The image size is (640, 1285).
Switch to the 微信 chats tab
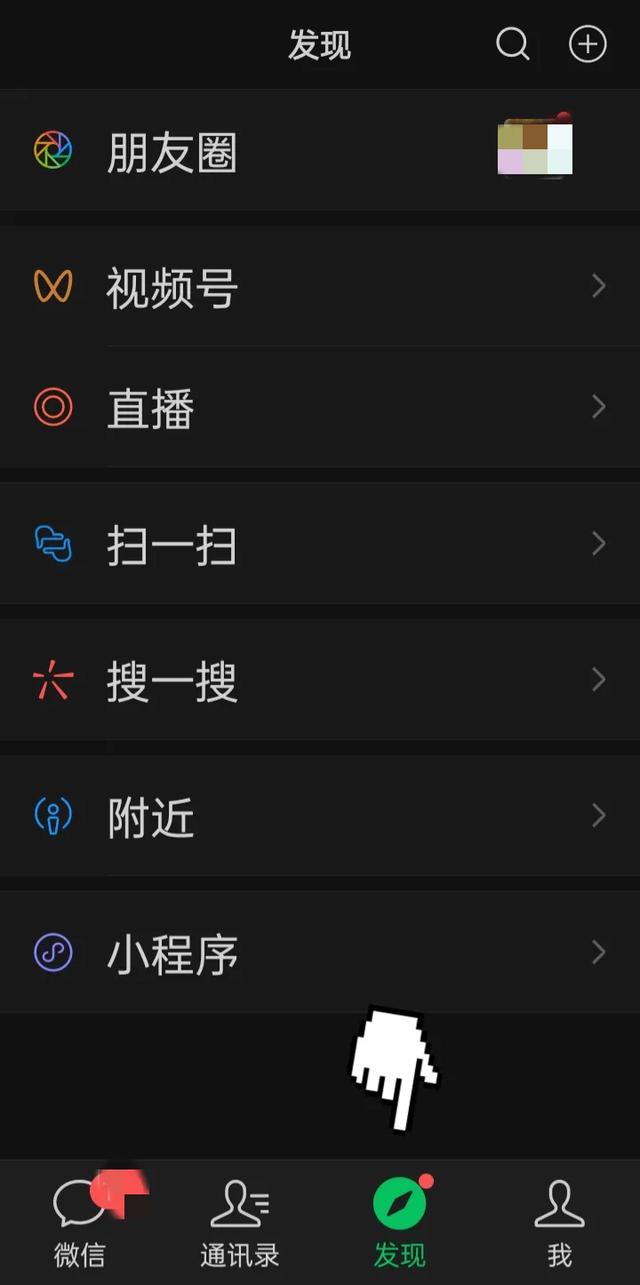(x=80, y=1222)
